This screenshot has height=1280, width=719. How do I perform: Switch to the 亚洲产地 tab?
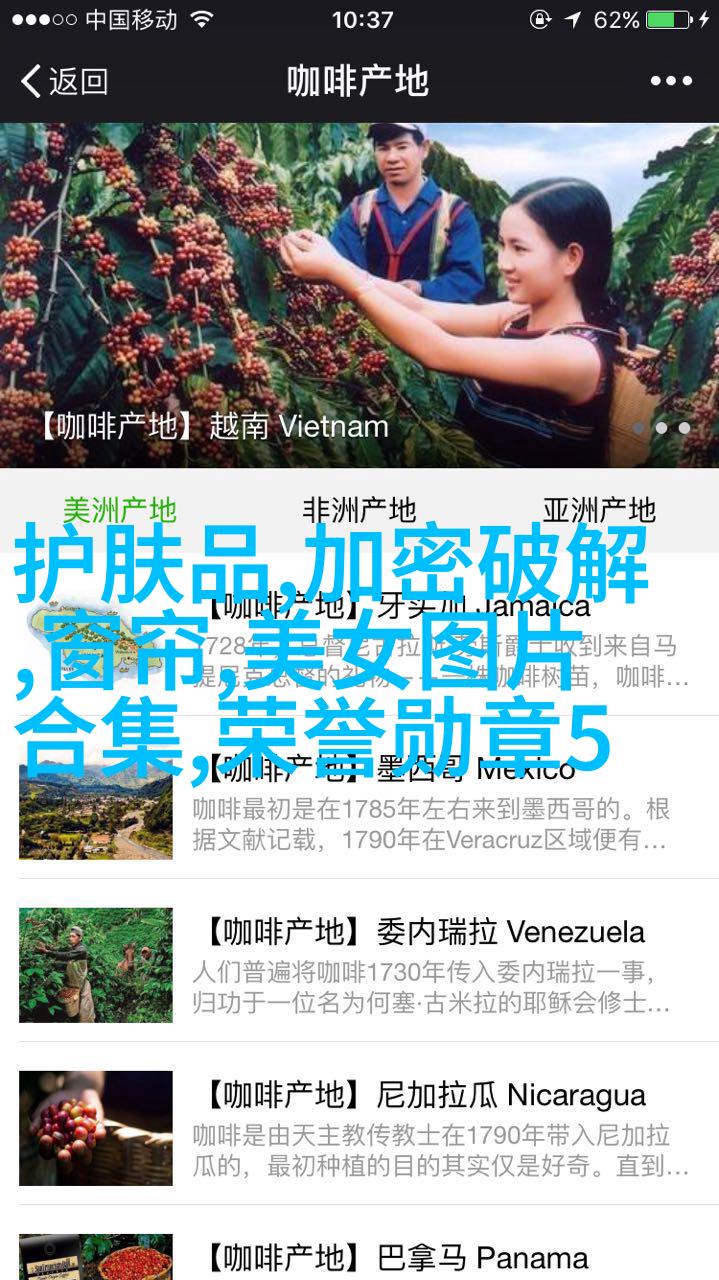click(x=600, y=510)
